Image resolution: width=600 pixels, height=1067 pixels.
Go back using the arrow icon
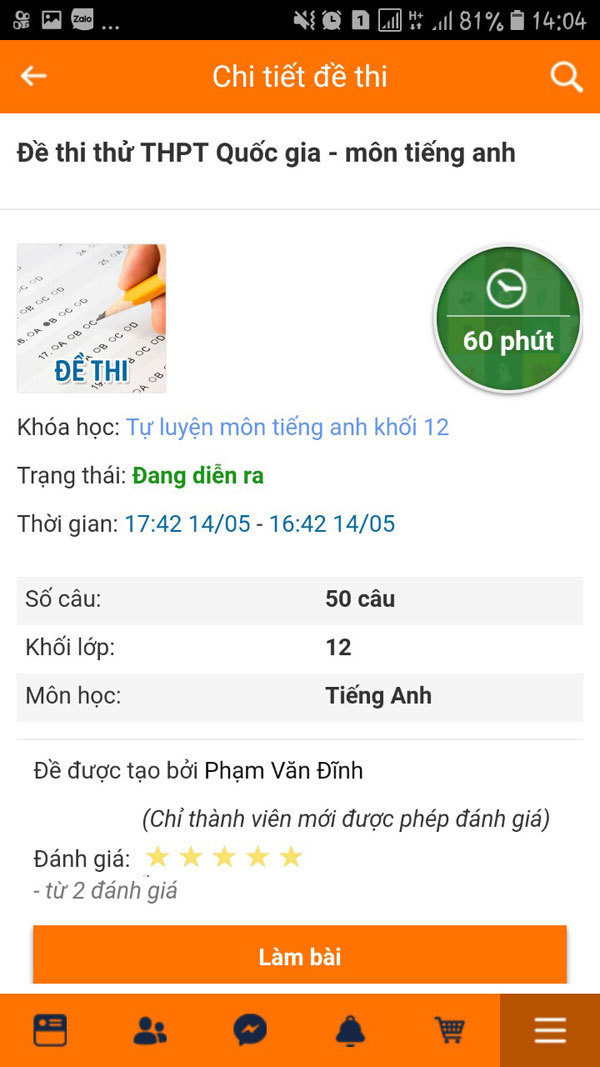click(x=34, y=77)
